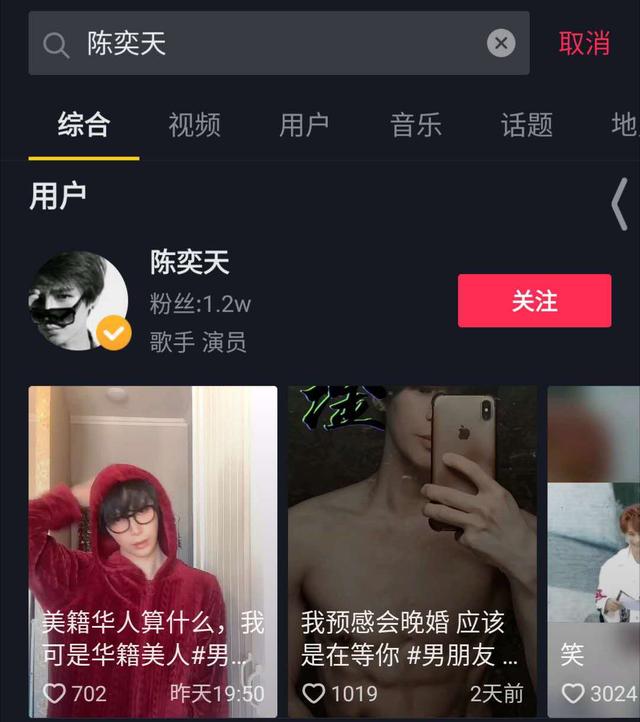640x722 pixels.
Task: Tap the arrow beside the 用户 section
Action: point(620,203)
